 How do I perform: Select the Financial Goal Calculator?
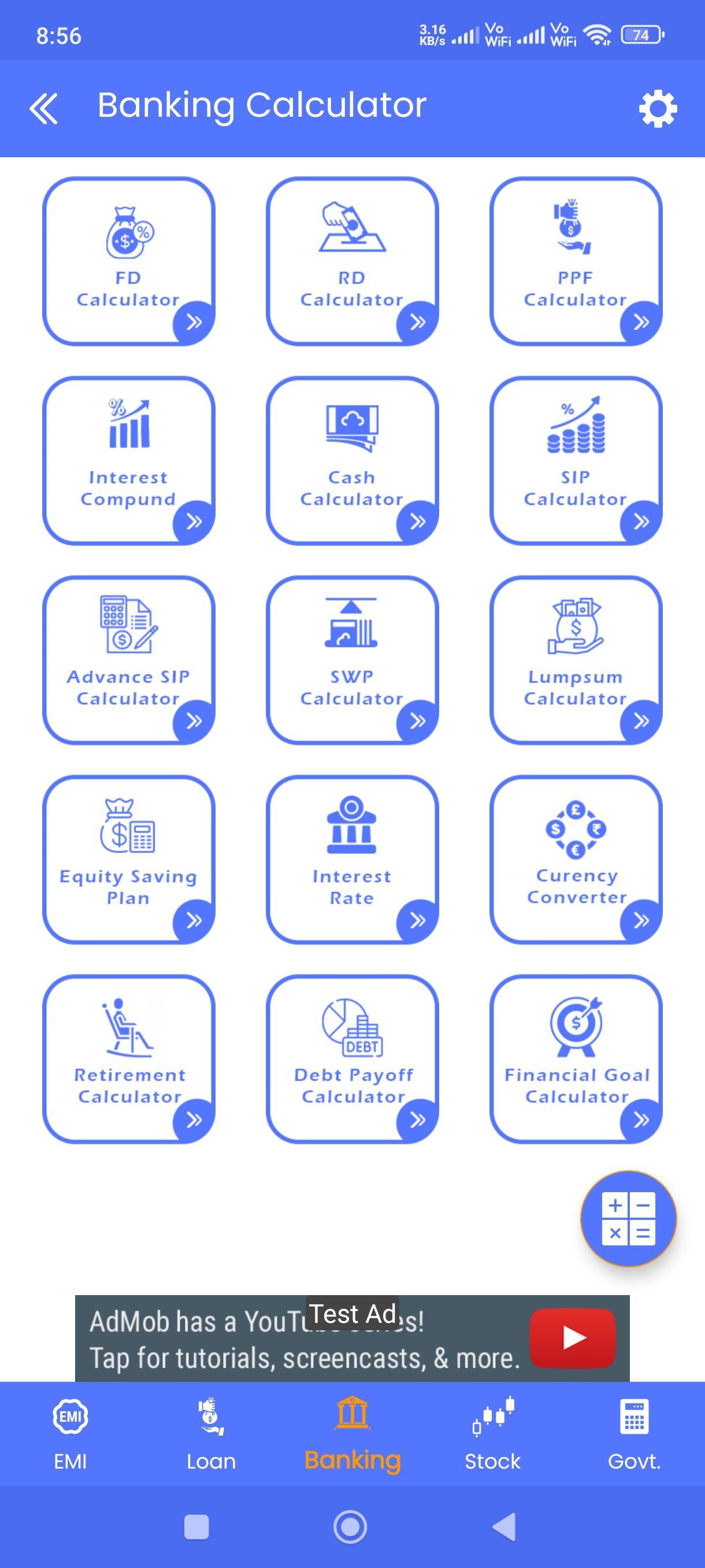(576, 1059)
